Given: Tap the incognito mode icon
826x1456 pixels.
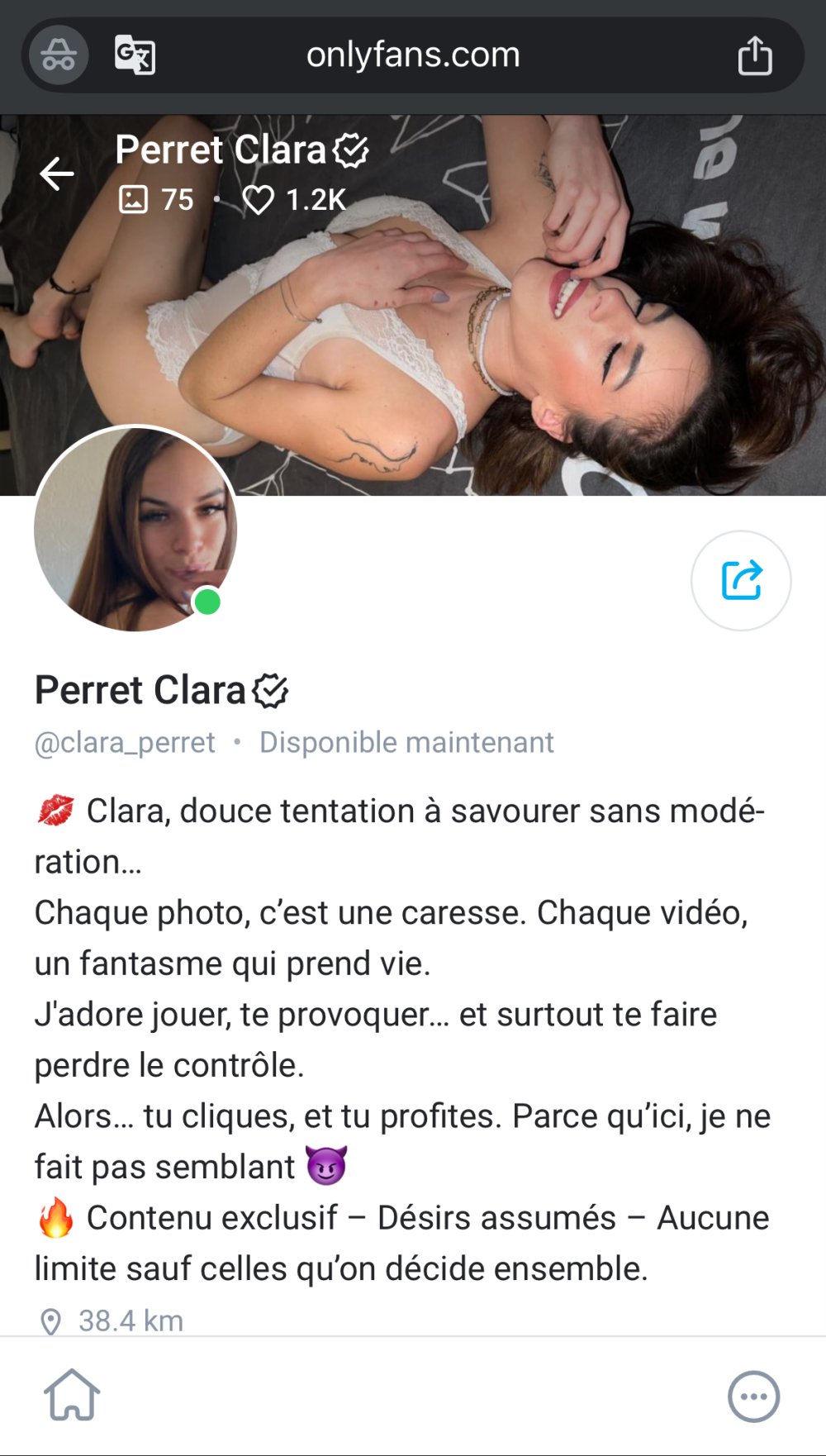Looking at the screenshot, I should [x=59, y=55].
